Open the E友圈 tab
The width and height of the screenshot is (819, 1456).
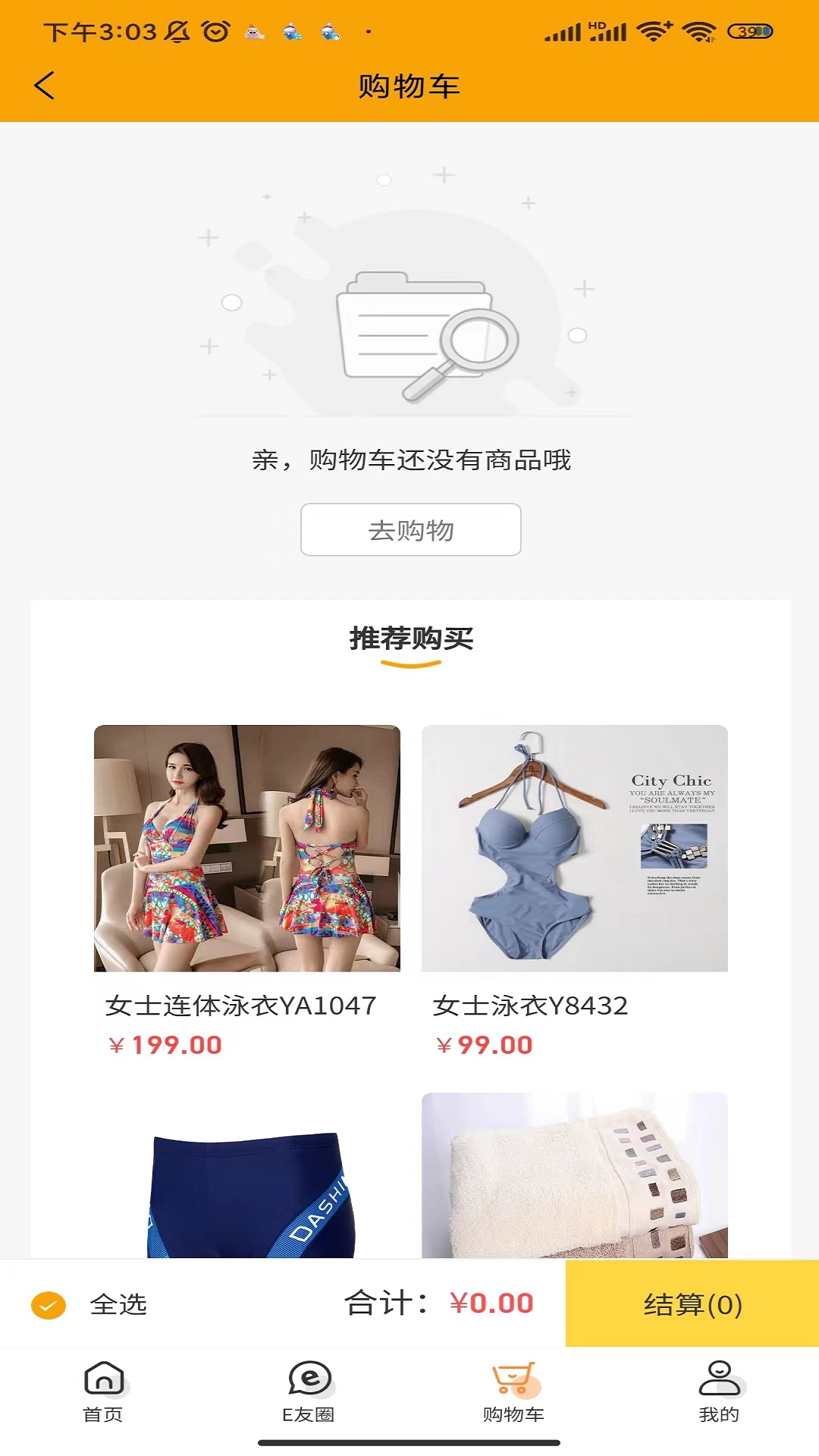pos(309,1392)
